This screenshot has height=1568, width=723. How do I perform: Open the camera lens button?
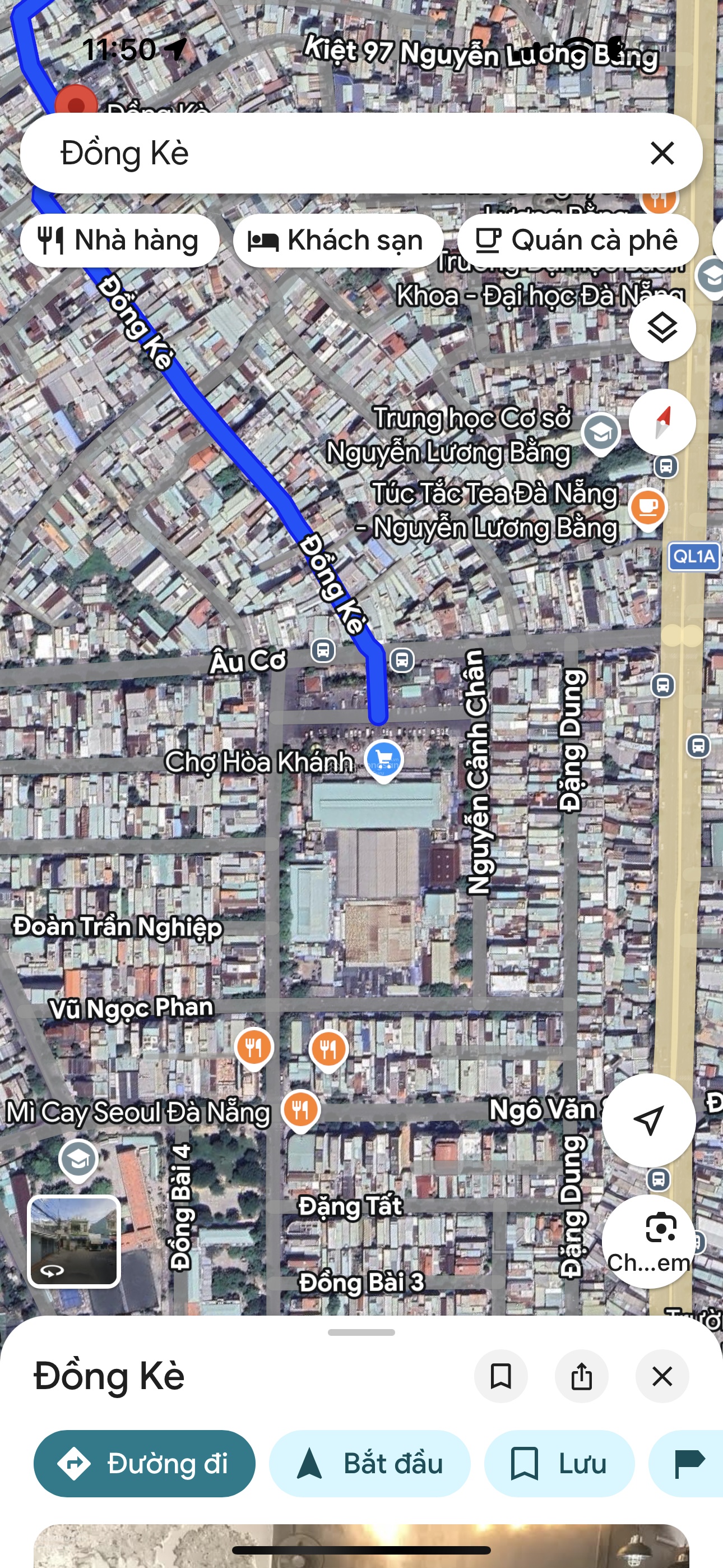click(648, 1240)
